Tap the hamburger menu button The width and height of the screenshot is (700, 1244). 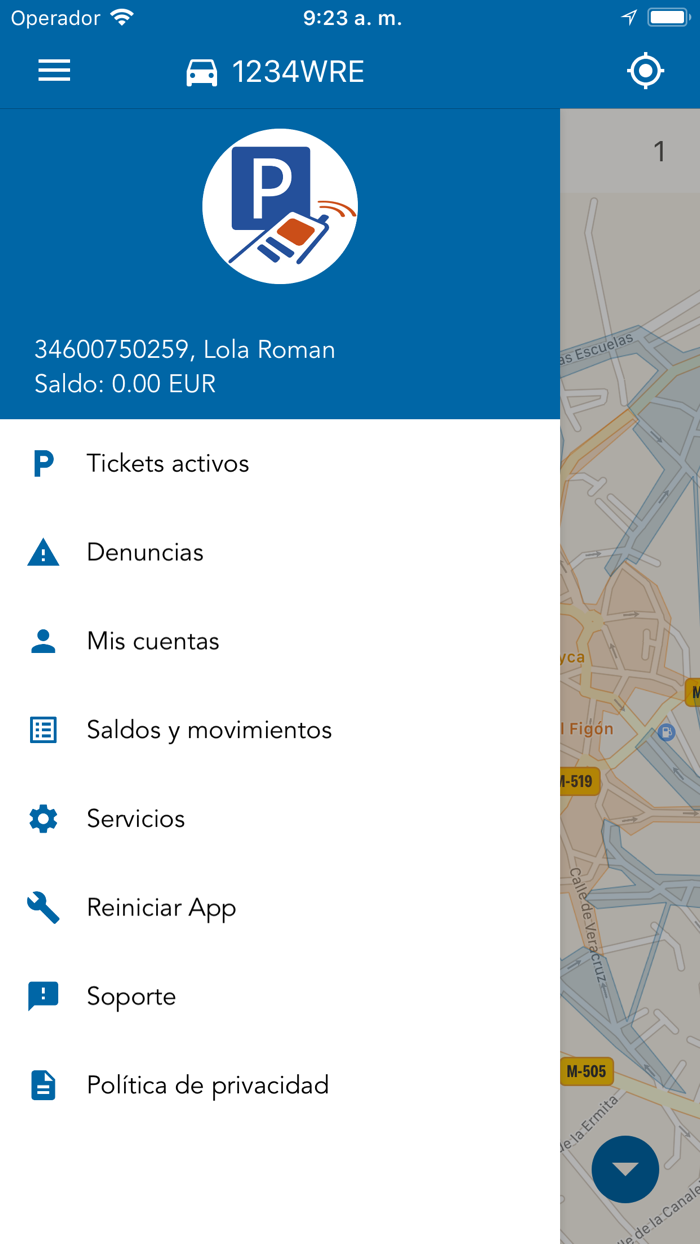pyautogui.click(x=54, y=70)
